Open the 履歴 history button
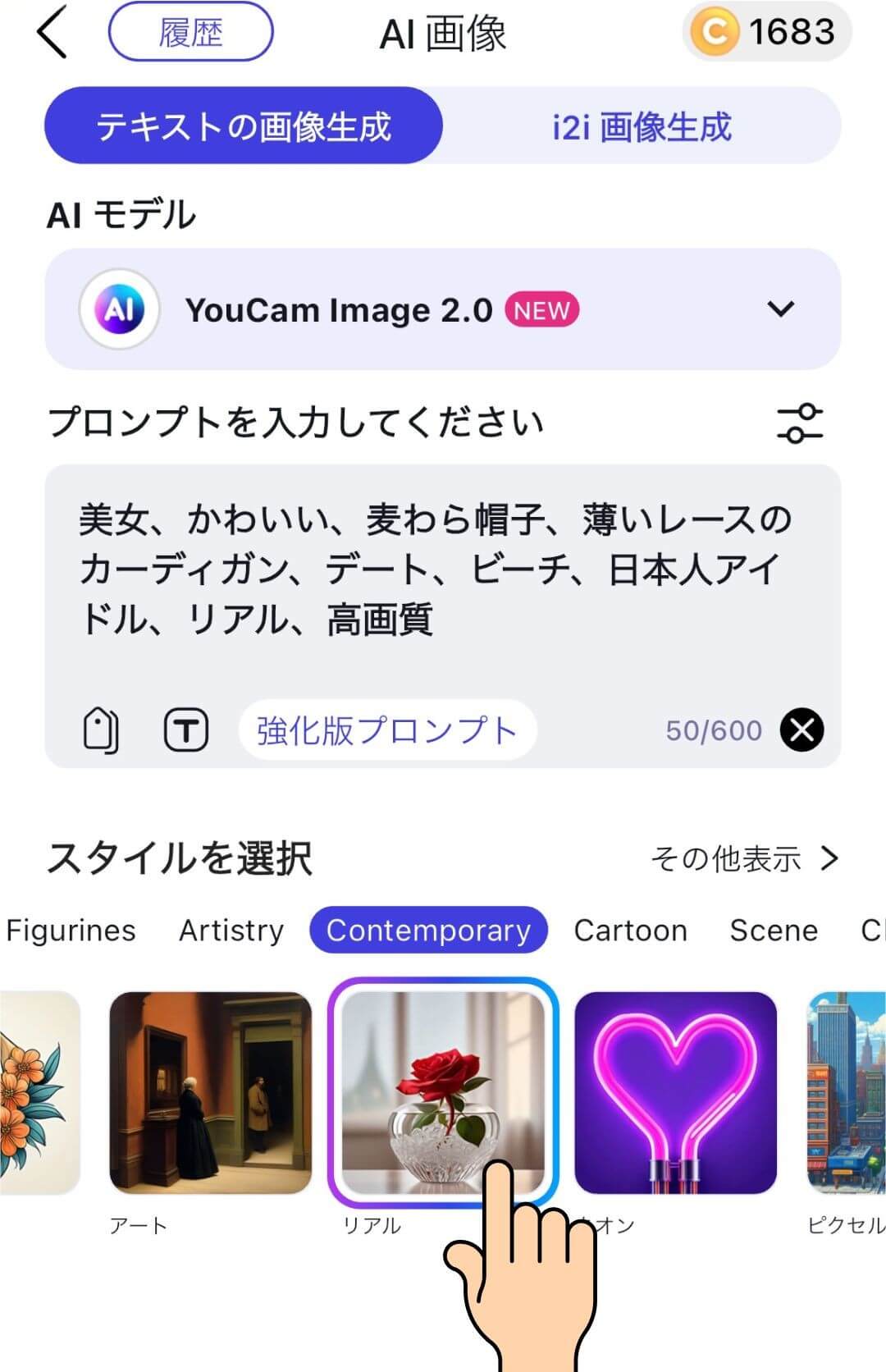 click(x=190, y=31)
